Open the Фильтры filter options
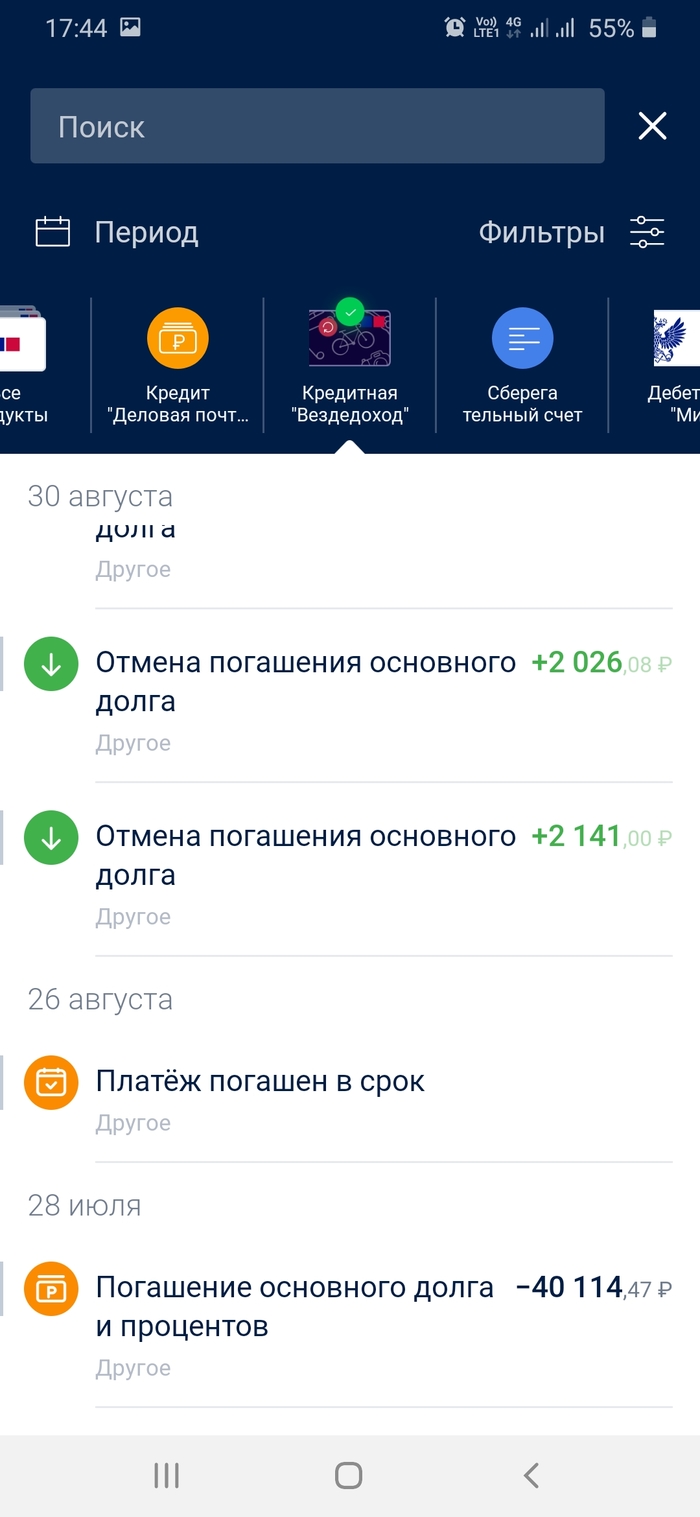 pyautogui.click(x=571, y=233)
